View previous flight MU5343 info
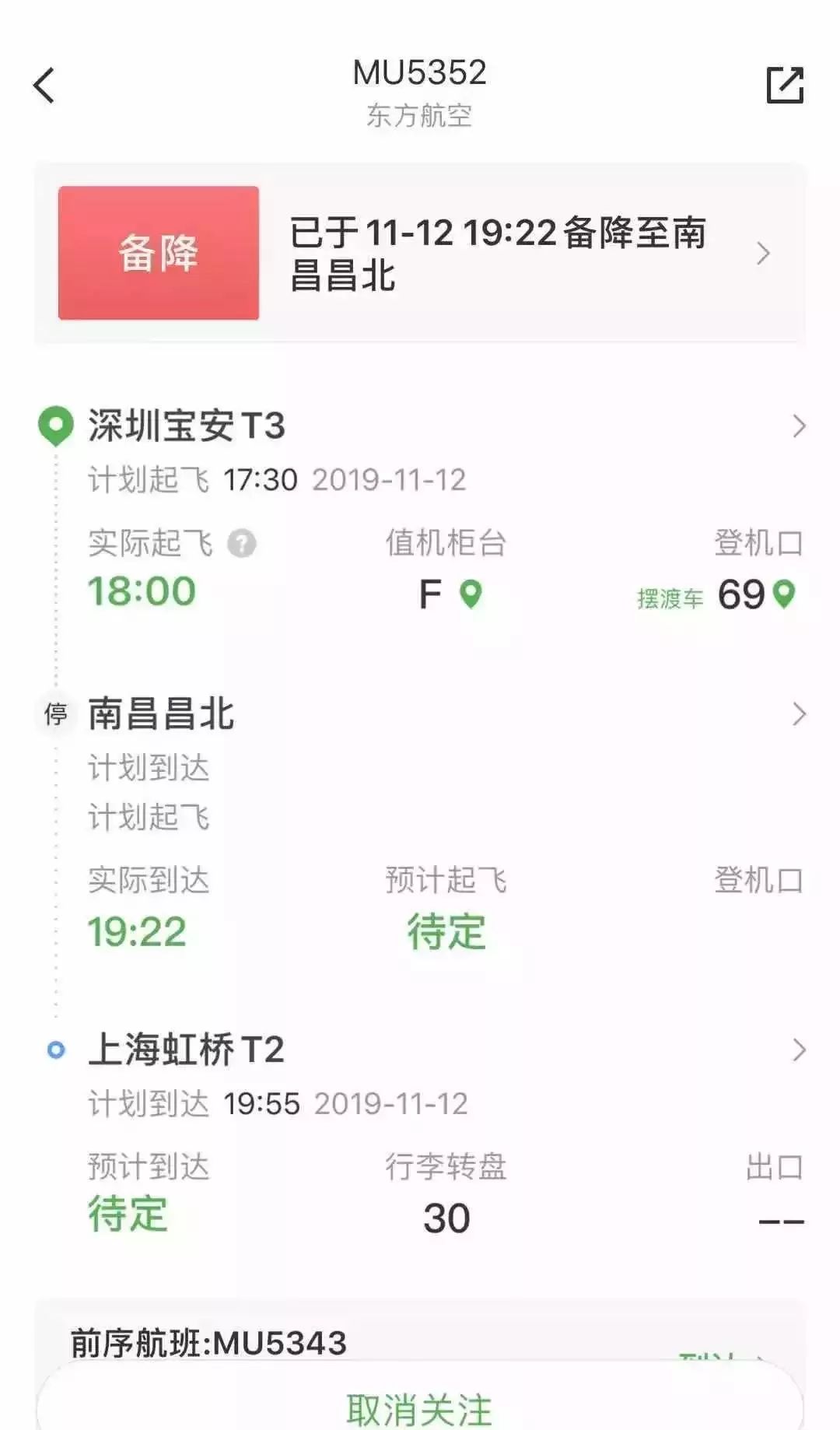The height and width of the screenshot is (1430, 840). click(208, 1343)
